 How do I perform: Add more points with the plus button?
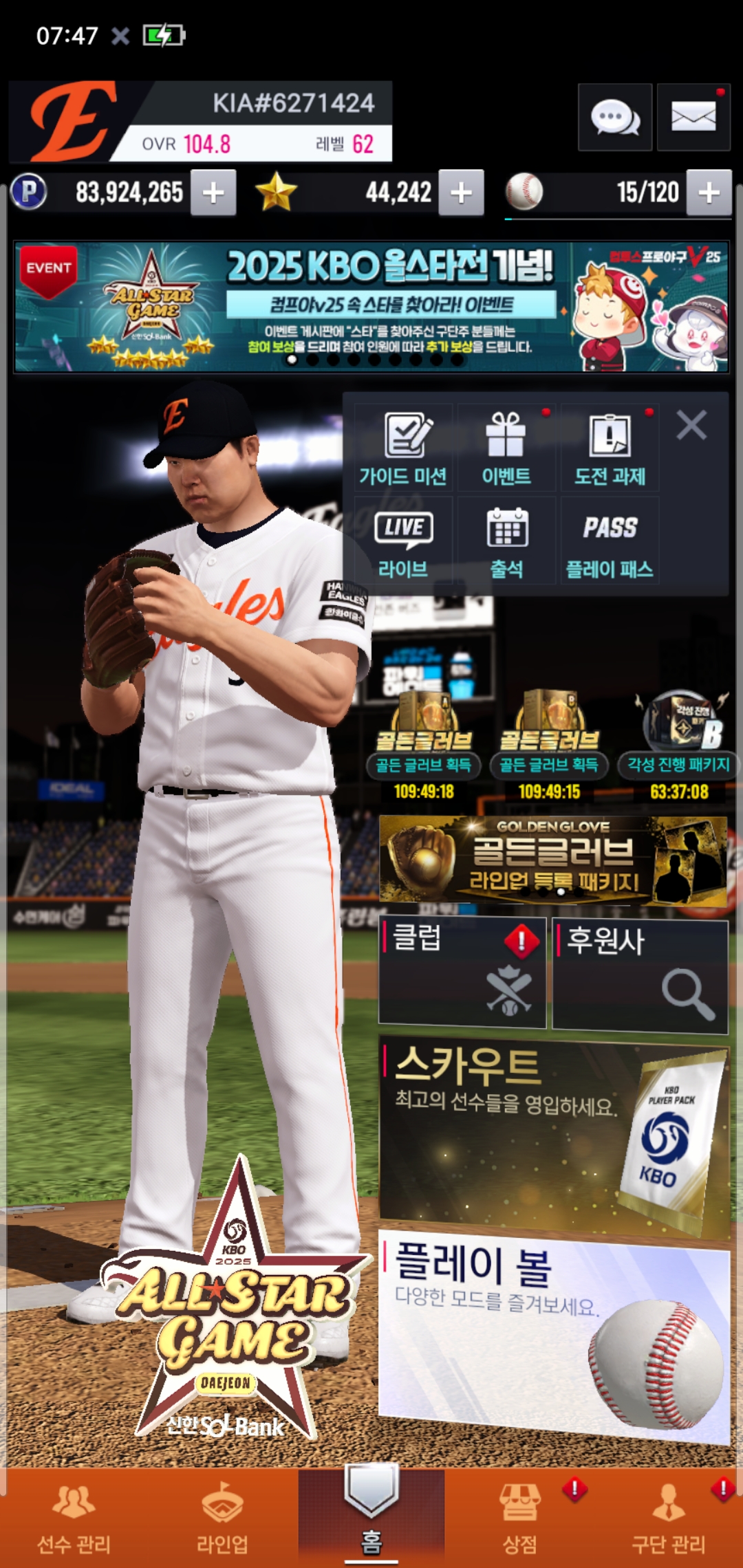(213, 193)
